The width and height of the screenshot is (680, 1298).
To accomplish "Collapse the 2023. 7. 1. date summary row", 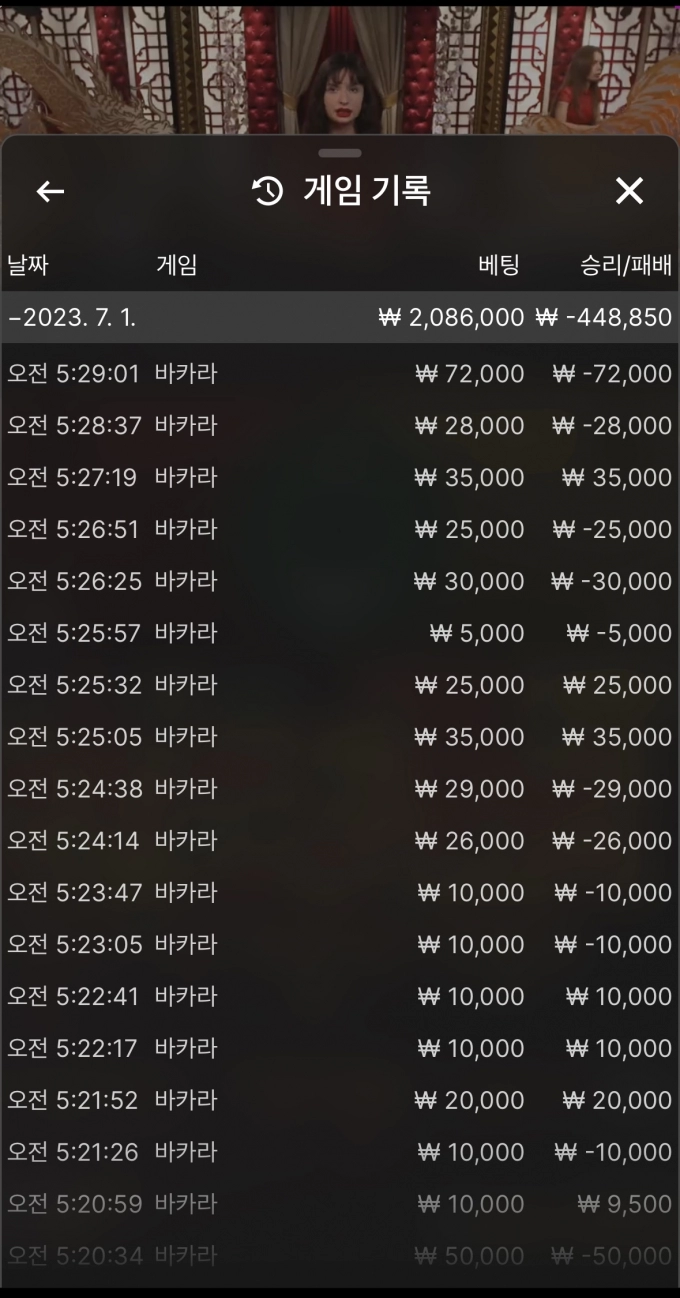I will pyautogui.click(x=340, y=318).
